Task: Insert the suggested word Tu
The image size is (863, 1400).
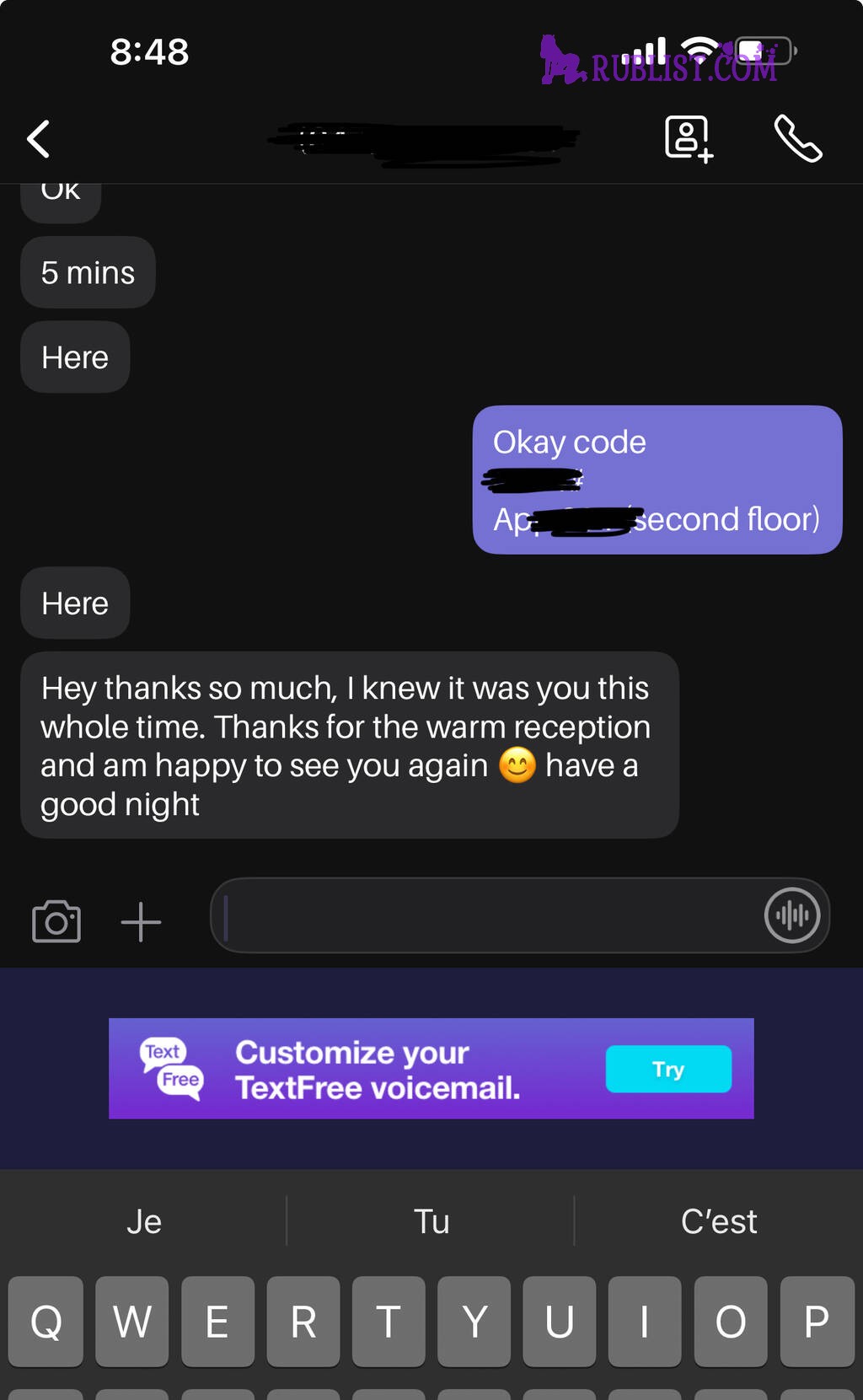Action: click(431, 1221)
